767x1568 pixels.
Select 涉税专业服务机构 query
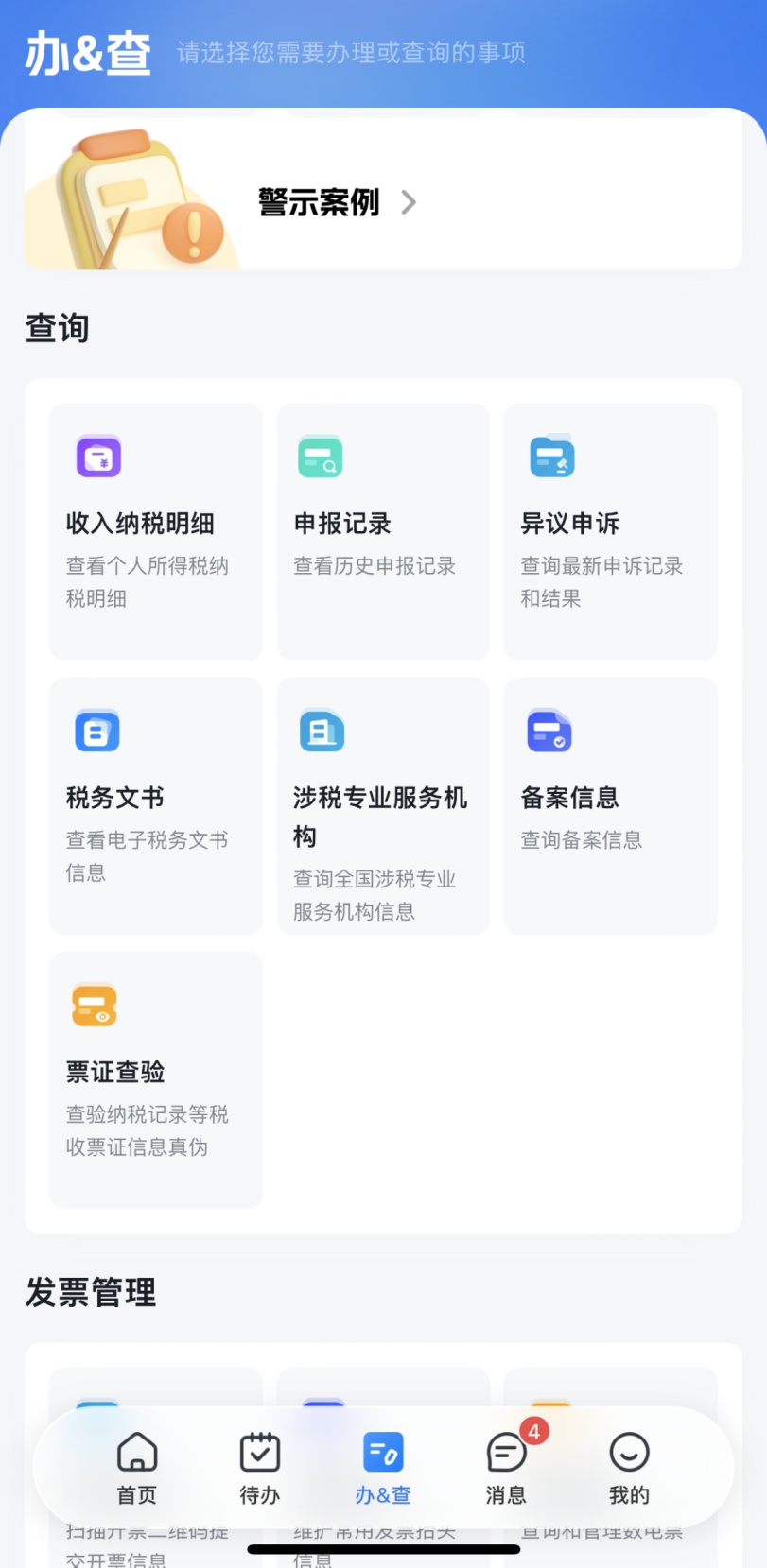383,806
